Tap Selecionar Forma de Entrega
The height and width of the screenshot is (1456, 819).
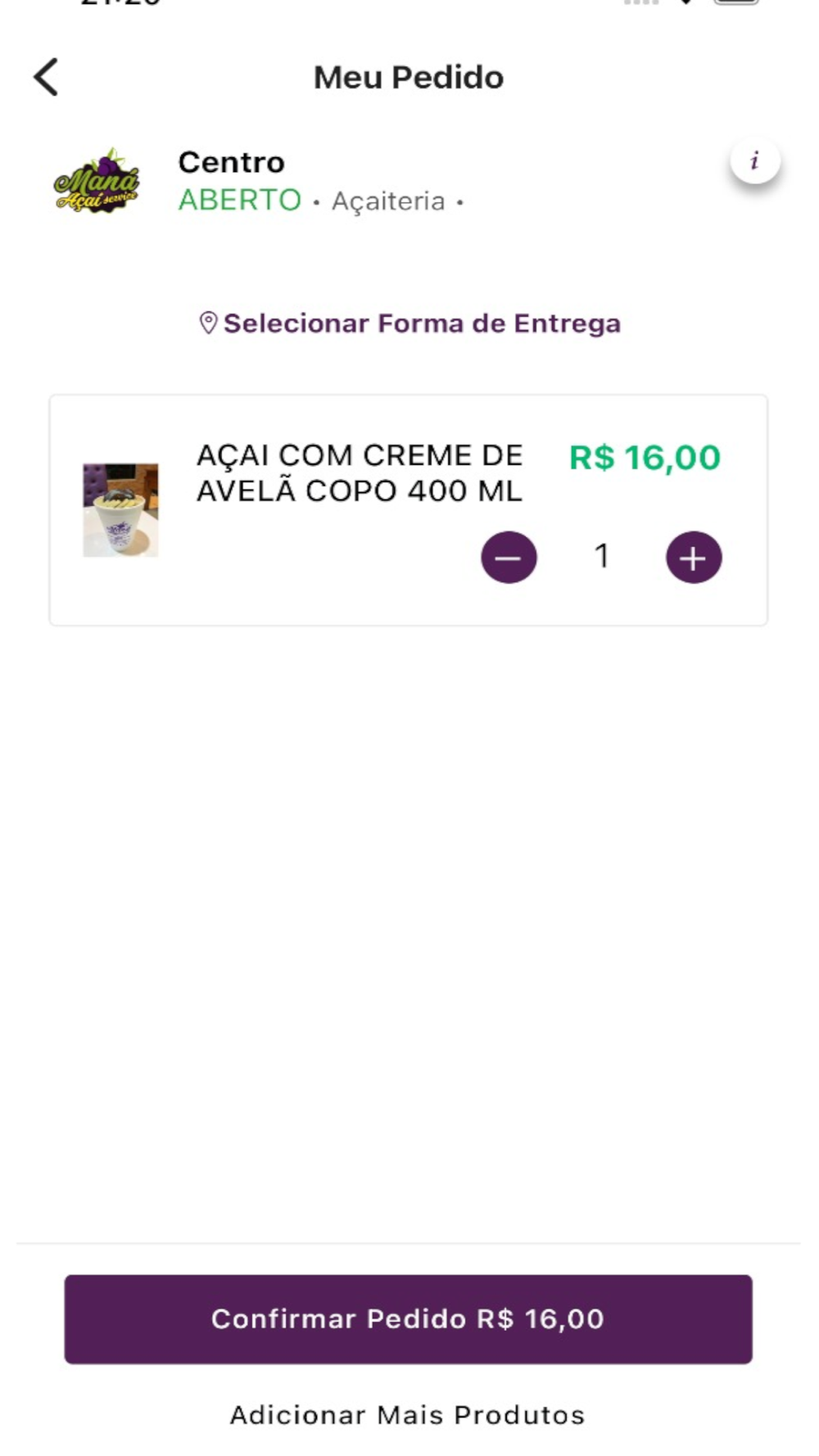tap(409, 323)
